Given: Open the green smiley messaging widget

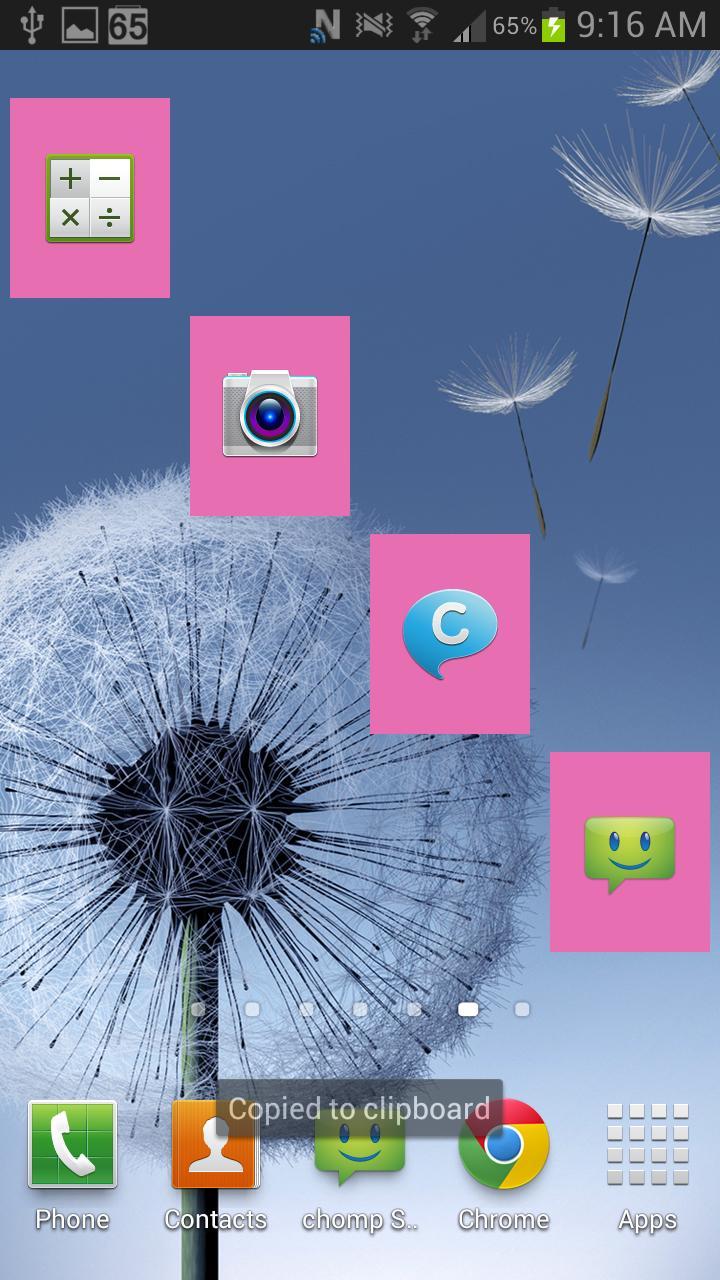Looking at the screenshot, I should coord(630,852).
